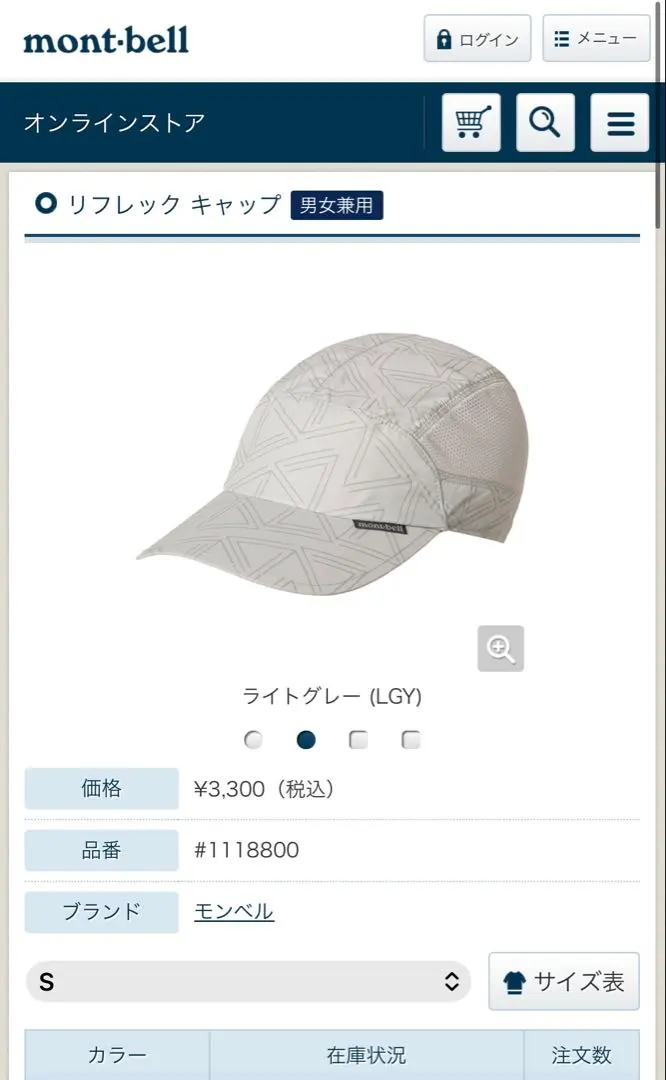Open the モンベル brand link
The image size is (666, 1080).
[234, 911]
